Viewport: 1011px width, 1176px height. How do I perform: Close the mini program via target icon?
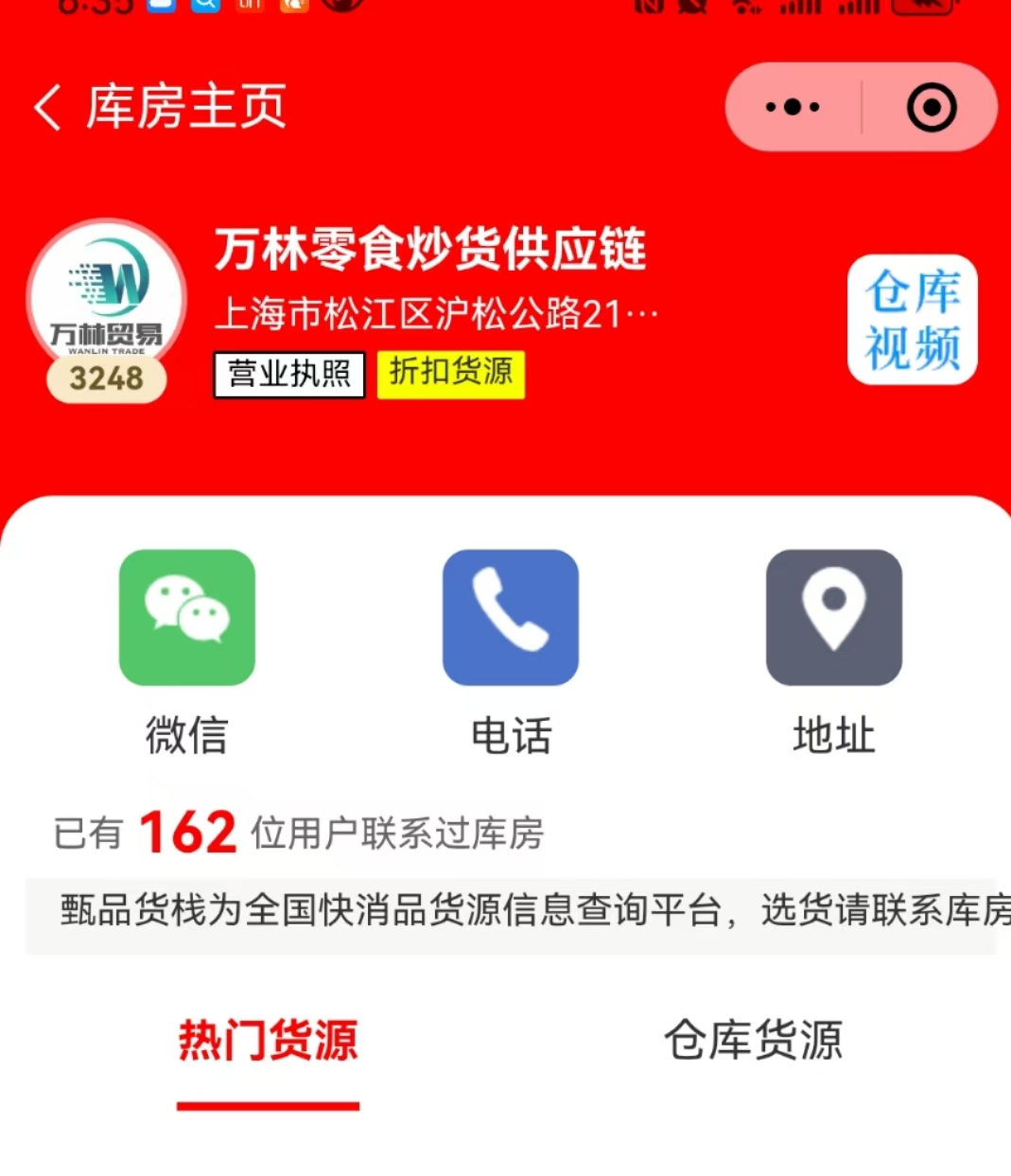[x=932, y=107]
